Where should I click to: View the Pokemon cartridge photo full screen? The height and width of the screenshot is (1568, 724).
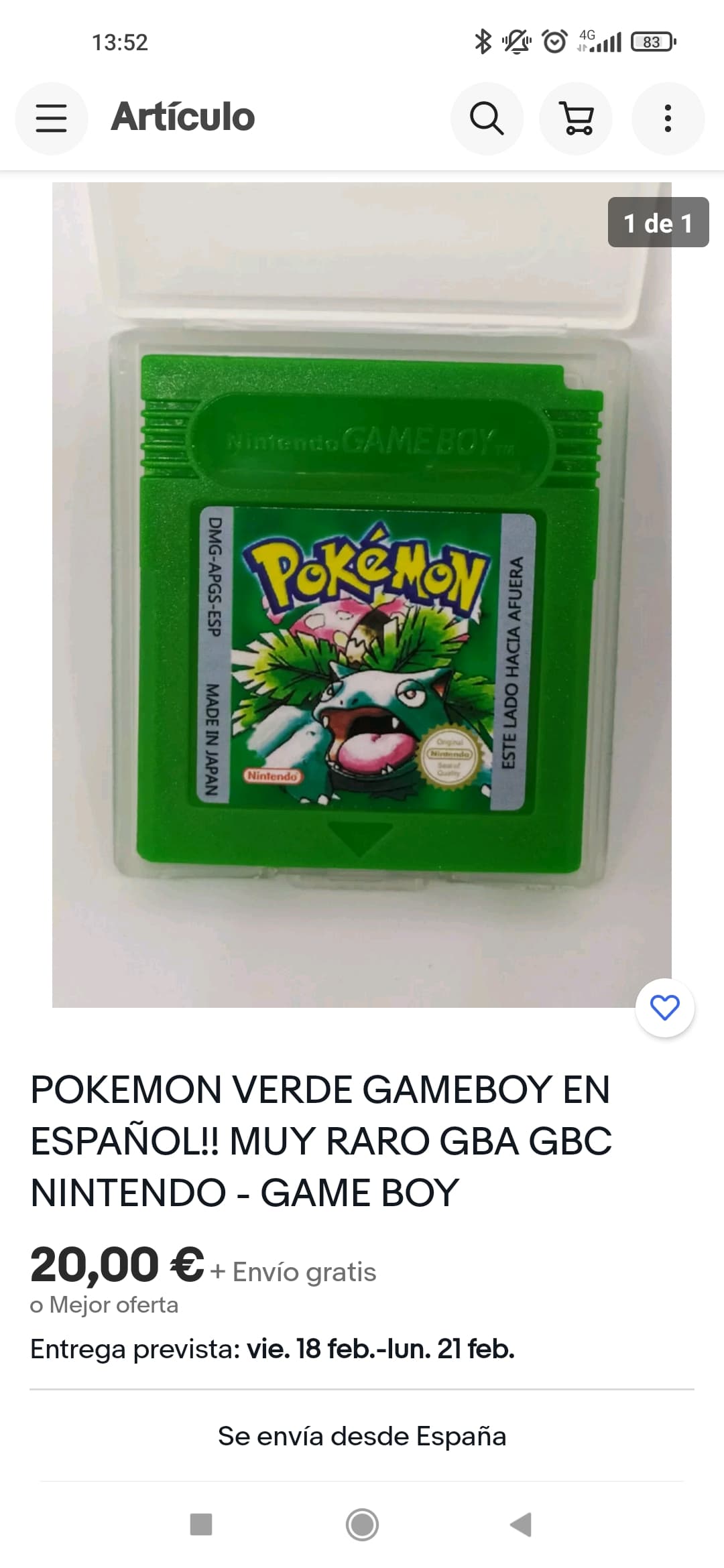pos(362,595)
